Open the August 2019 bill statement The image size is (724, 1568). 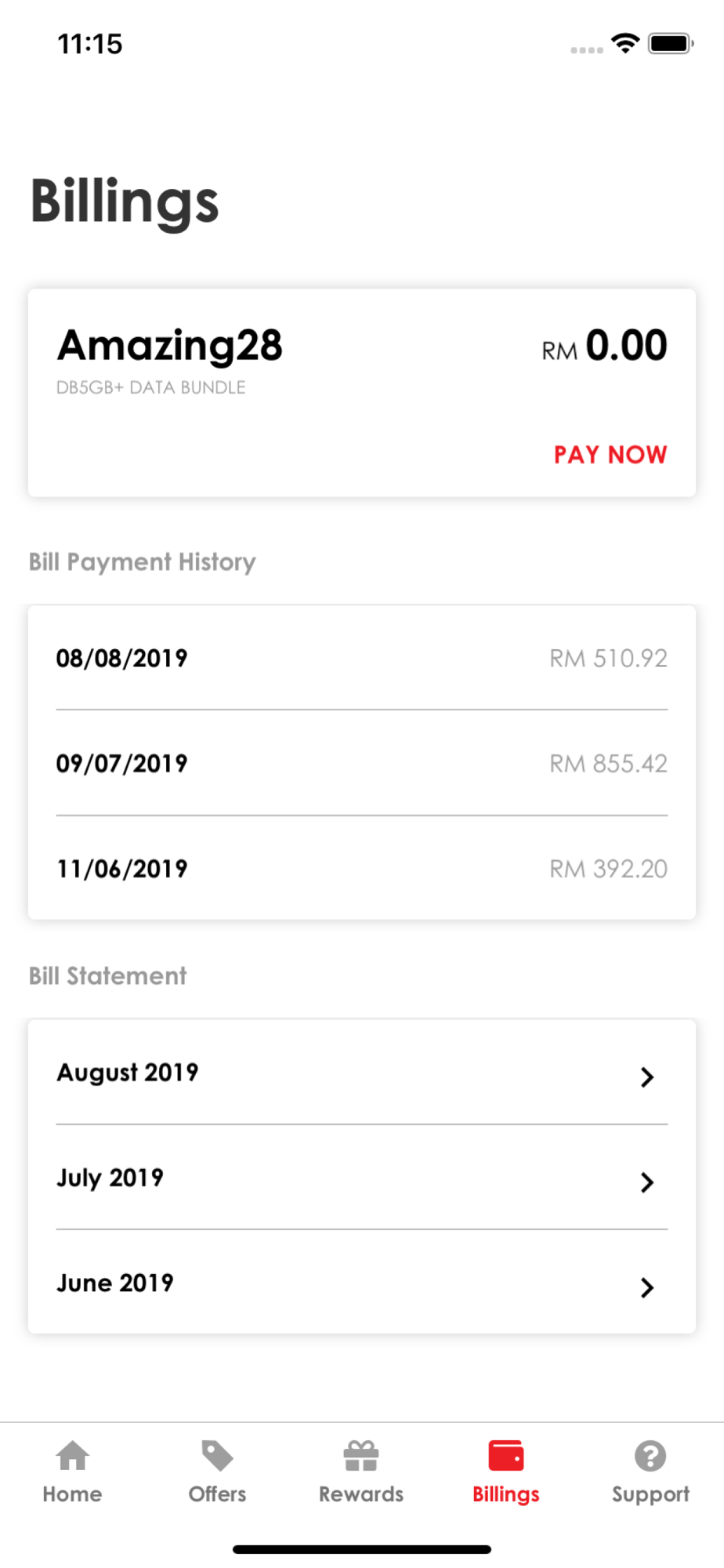coord(362,1073)
